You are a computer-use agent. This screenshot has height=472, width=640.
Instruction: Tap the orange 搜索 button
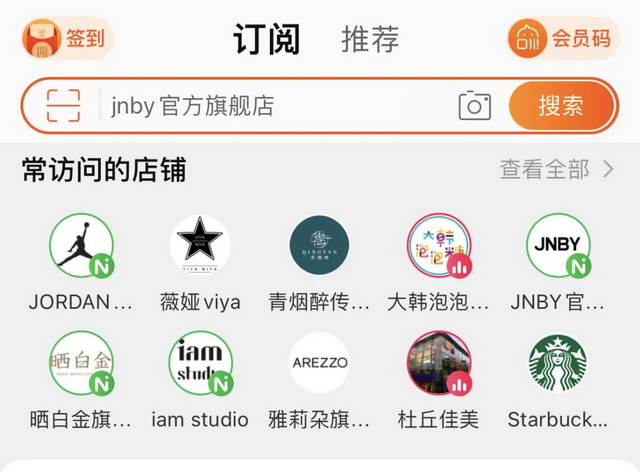pos(561,106)
